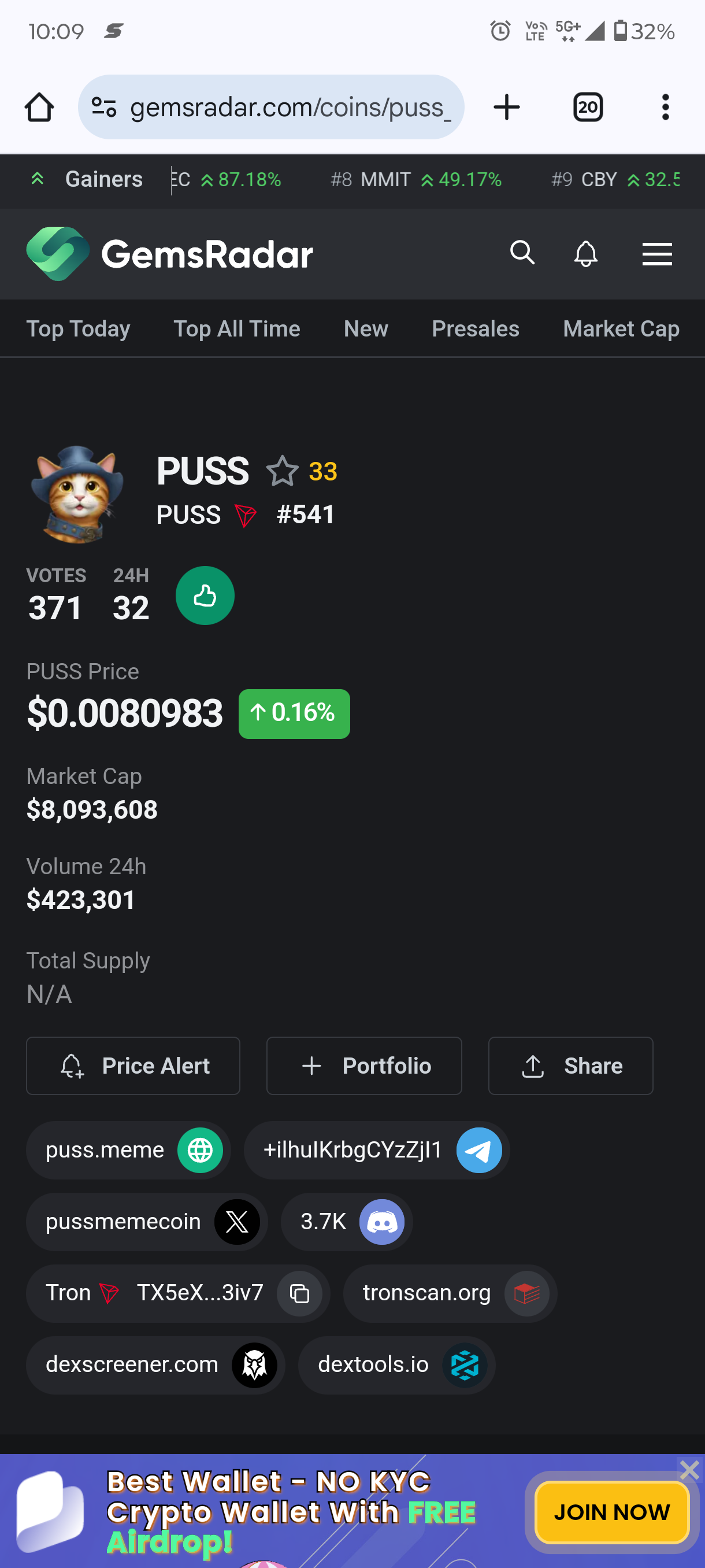Open the pussmemecoin X profile
705x1568 pixels.
(147, 1222)
